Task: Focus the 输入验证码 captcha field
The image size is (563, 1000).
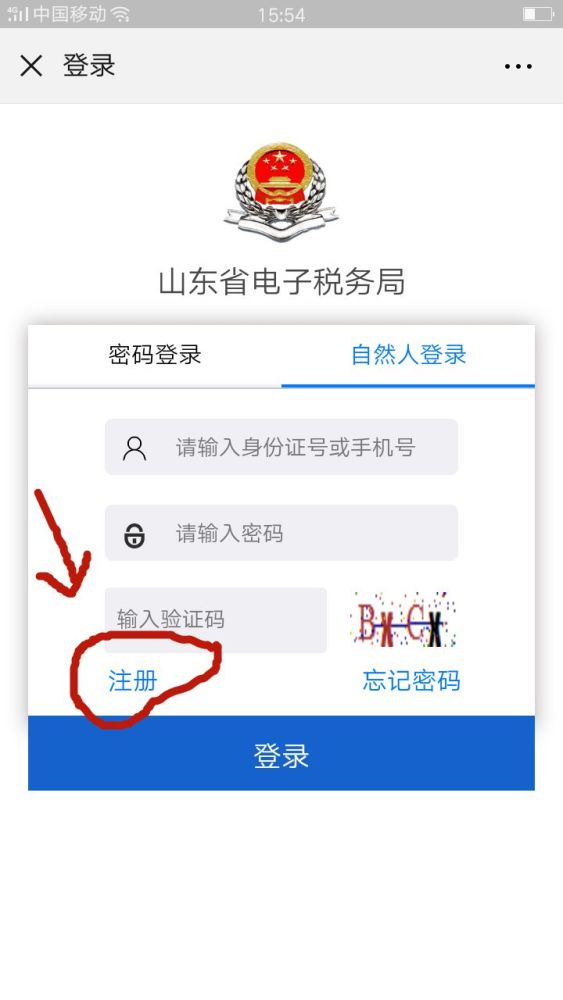Action: coord(216,620)
